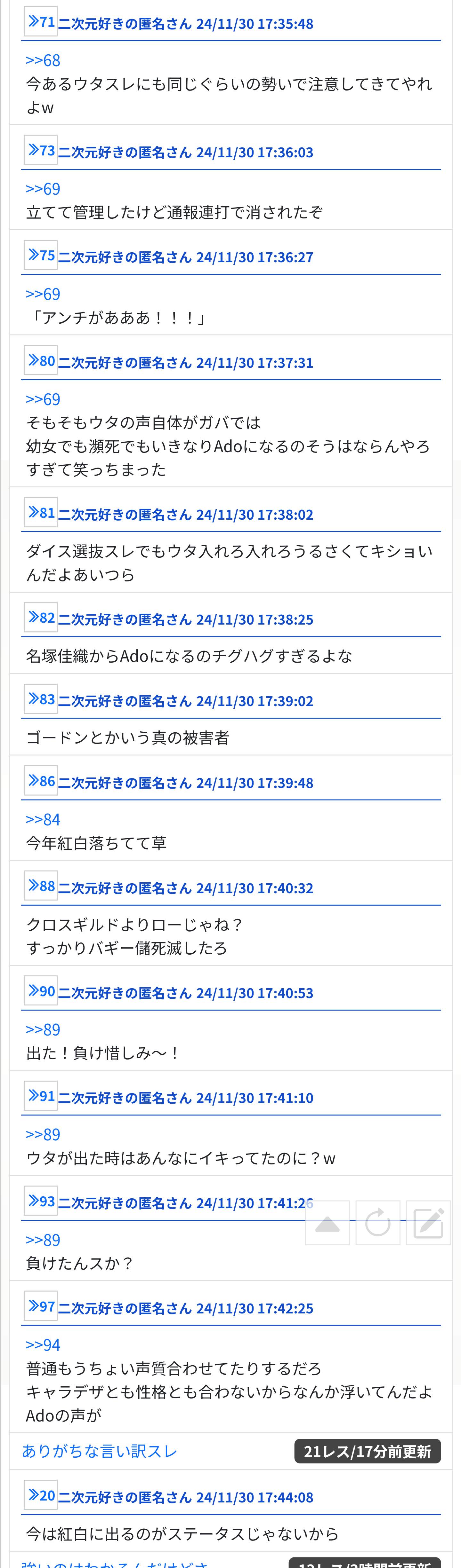Open reply number 75 badge

[x=41, y=256]
